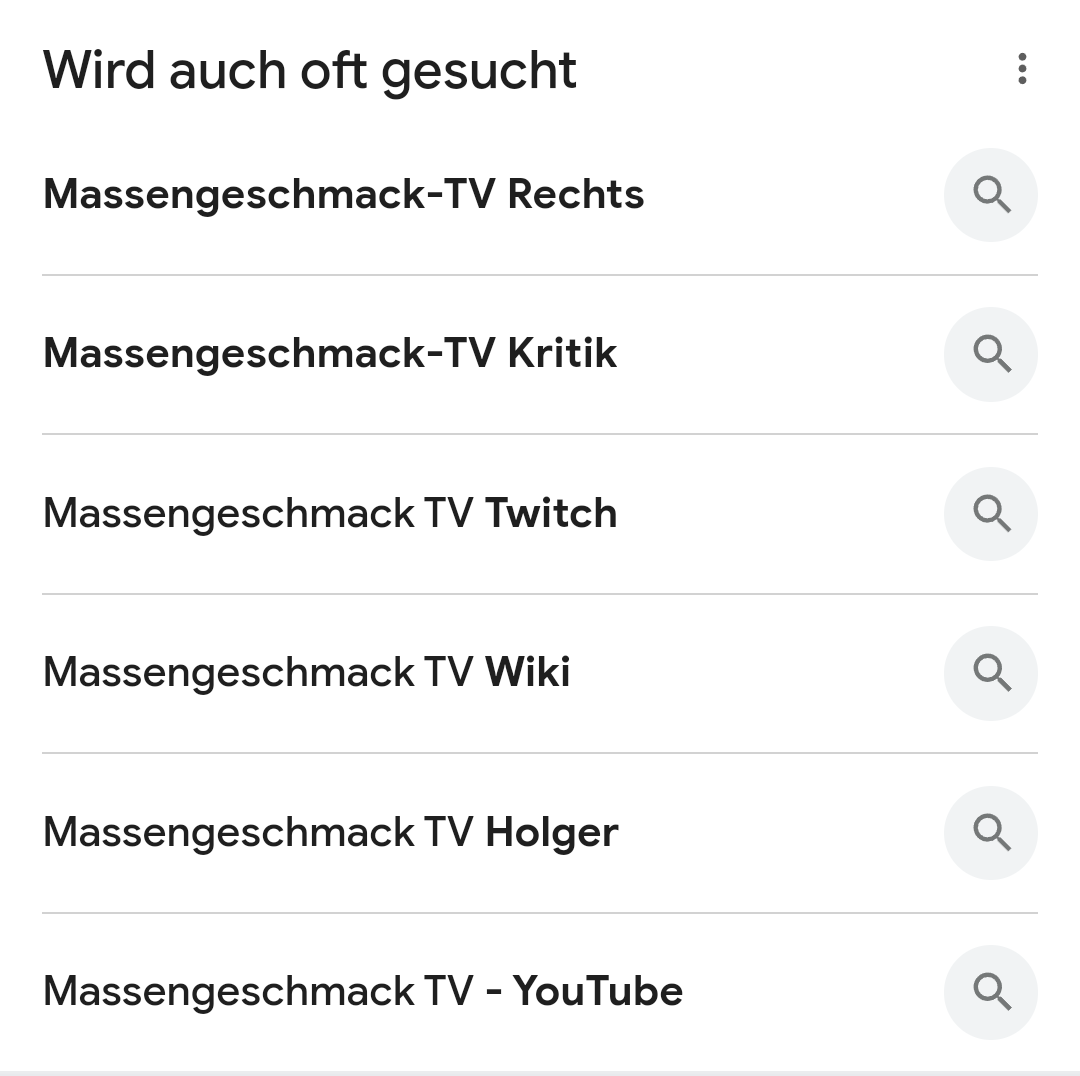Image resolution: width=1080 pixels, height=1076 pixels.
Task: Open the three-dot overflow menu
Action: 1021,69
